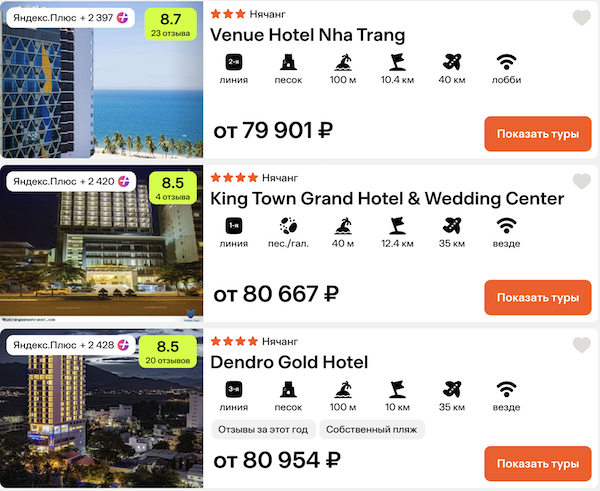The width and height of the screenshot is (600, 491).
Task: Save Dendro Gold Hotel with the heart
Action: click(581, 345)
